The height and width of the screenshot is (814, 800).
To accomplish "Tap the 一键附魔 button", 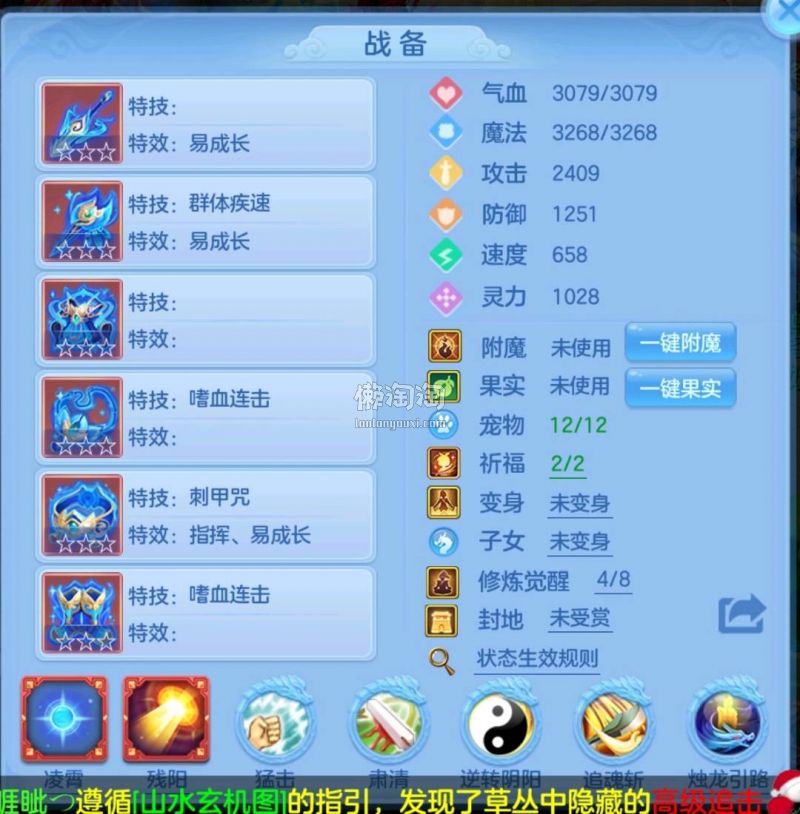I will [x=680, y=344].
